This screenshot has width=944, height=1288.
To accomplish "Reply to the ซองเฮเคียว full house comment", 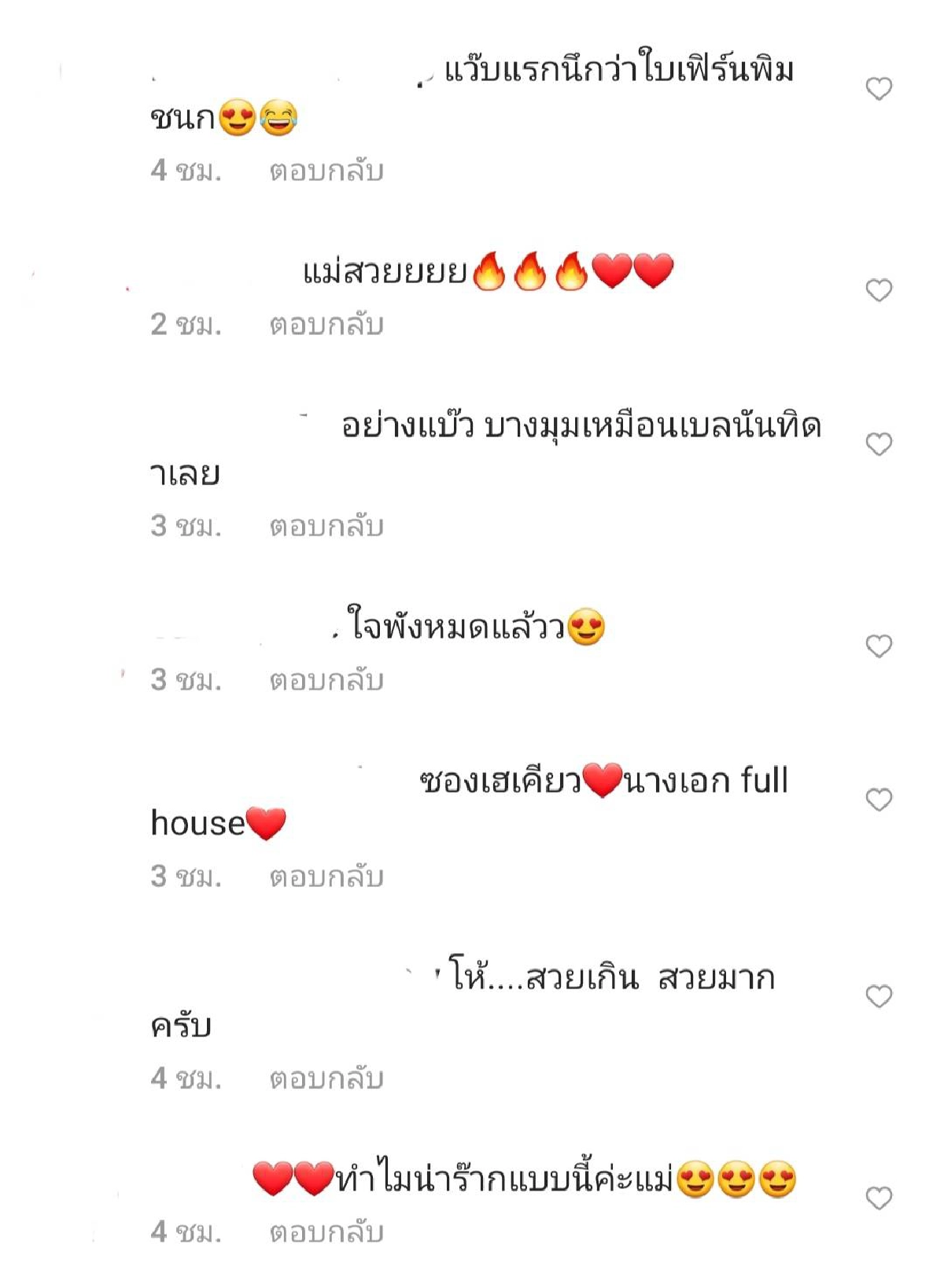I will coord(326,876).
